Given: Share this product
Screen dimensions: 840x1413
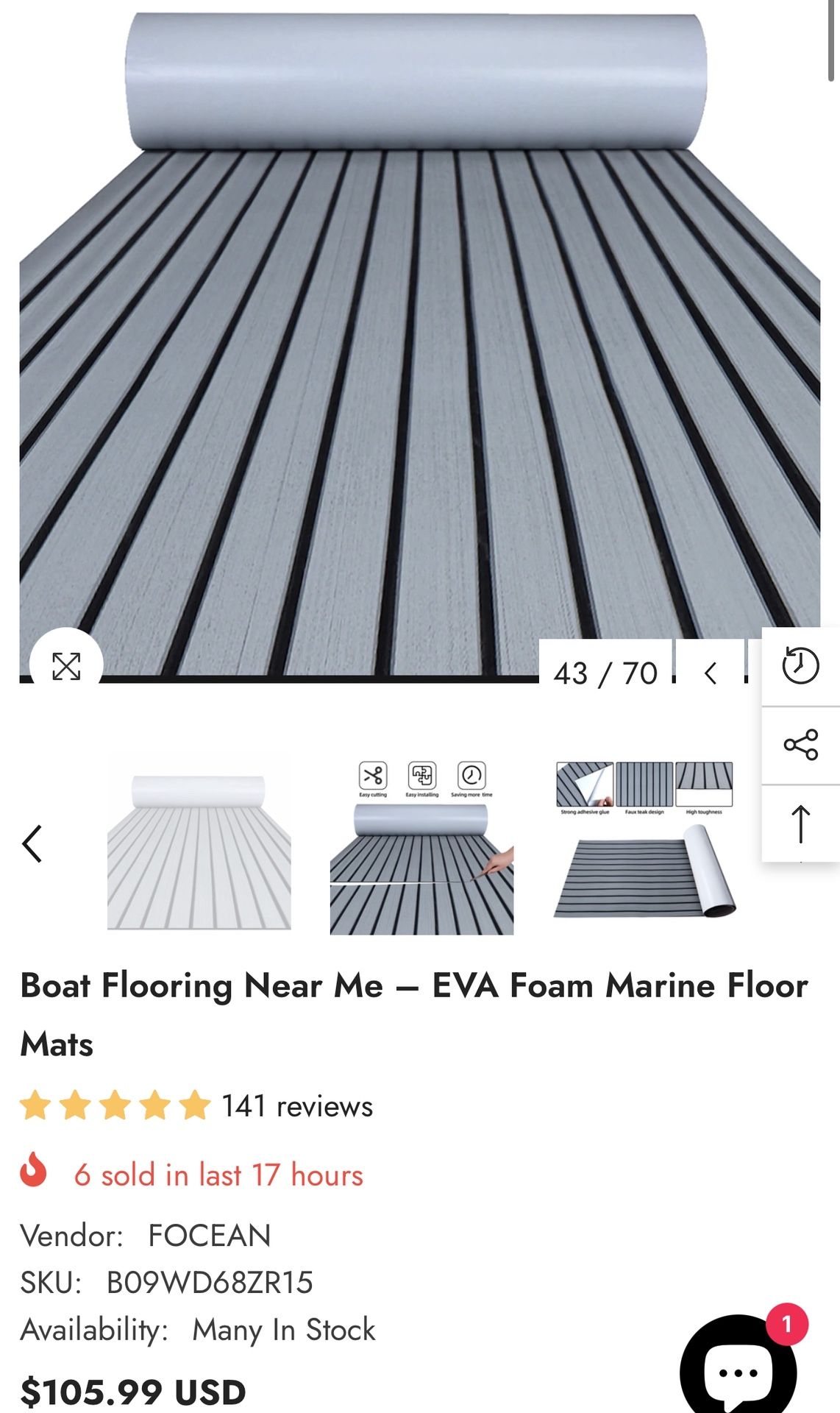Looking at the screenshot, I should click(x=800, y=745).
